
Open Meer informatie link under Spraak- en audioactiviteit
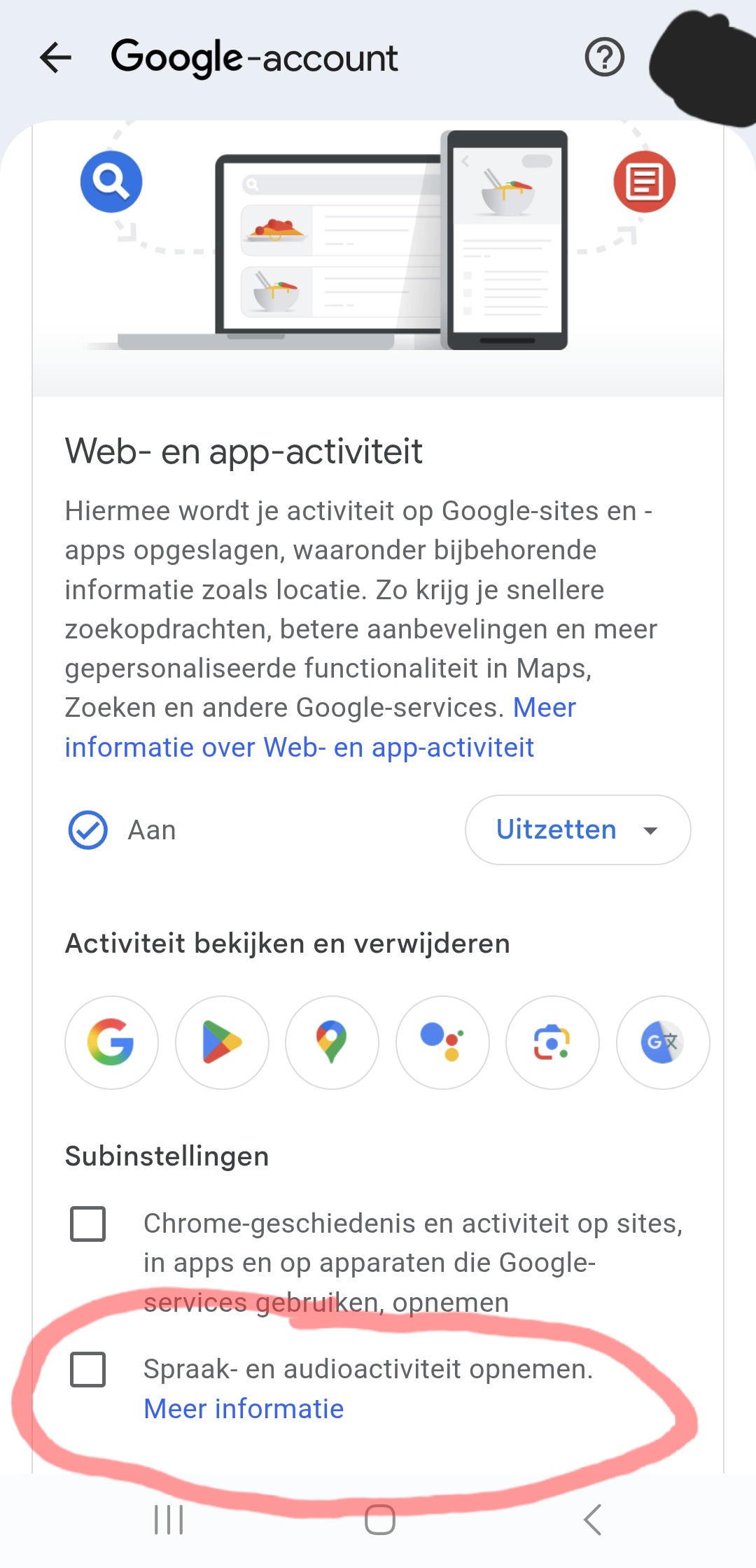(244, 1408)
